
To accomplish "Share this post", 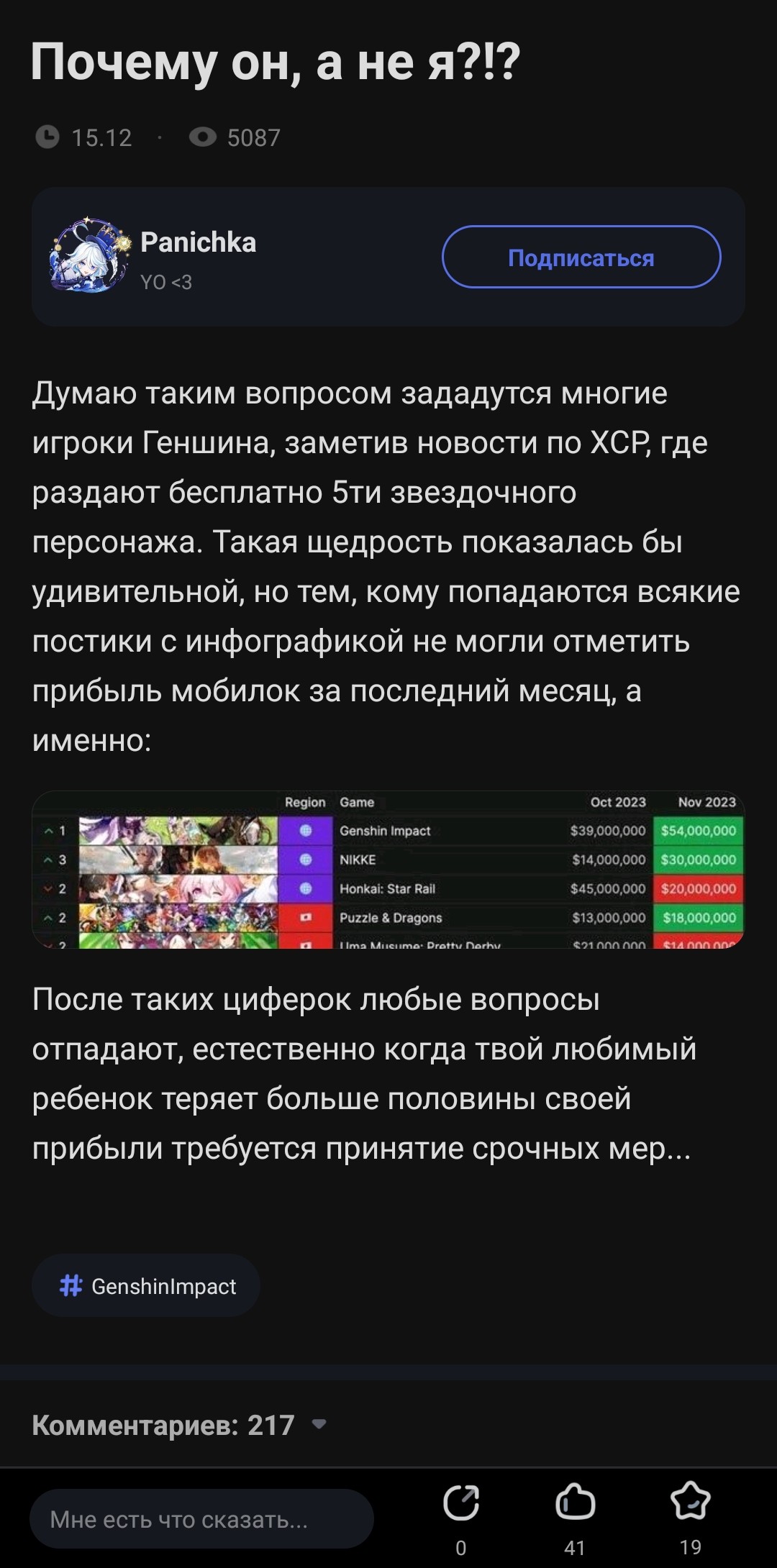I will (461, 1503).
